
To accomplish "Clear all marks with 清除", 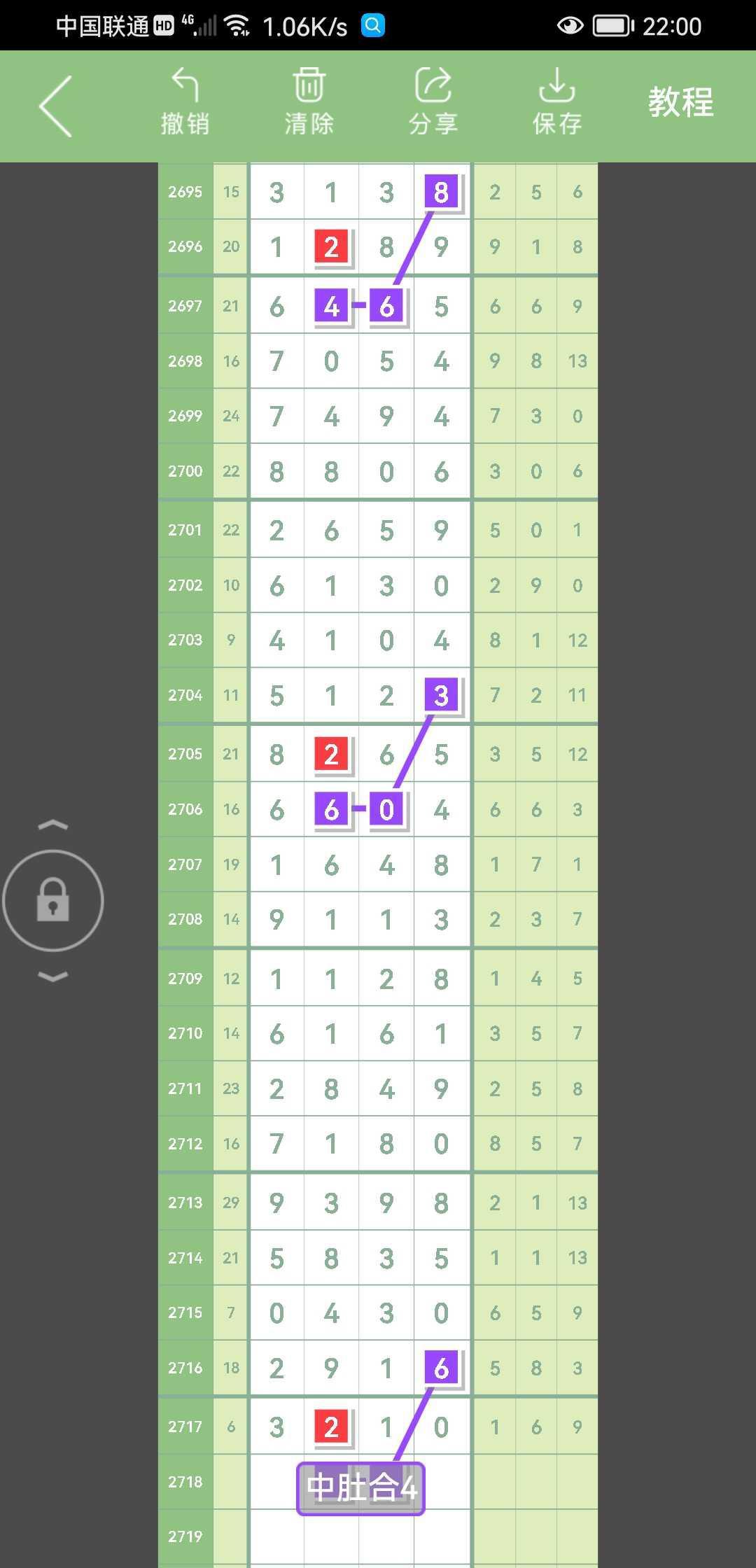I will click(309, 102).
